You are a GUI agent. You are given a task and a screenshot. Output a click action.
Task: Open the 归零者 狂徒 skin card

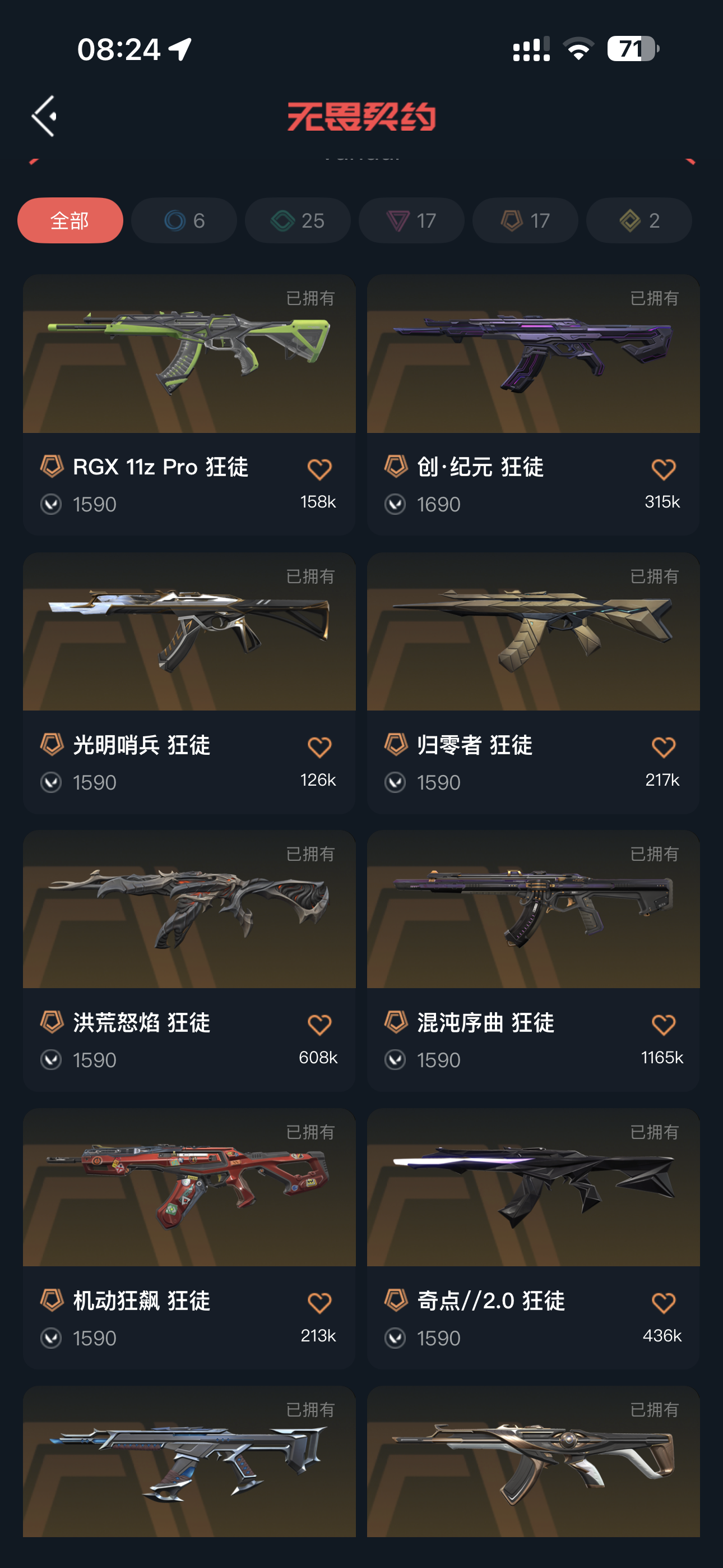pos(533,683)
